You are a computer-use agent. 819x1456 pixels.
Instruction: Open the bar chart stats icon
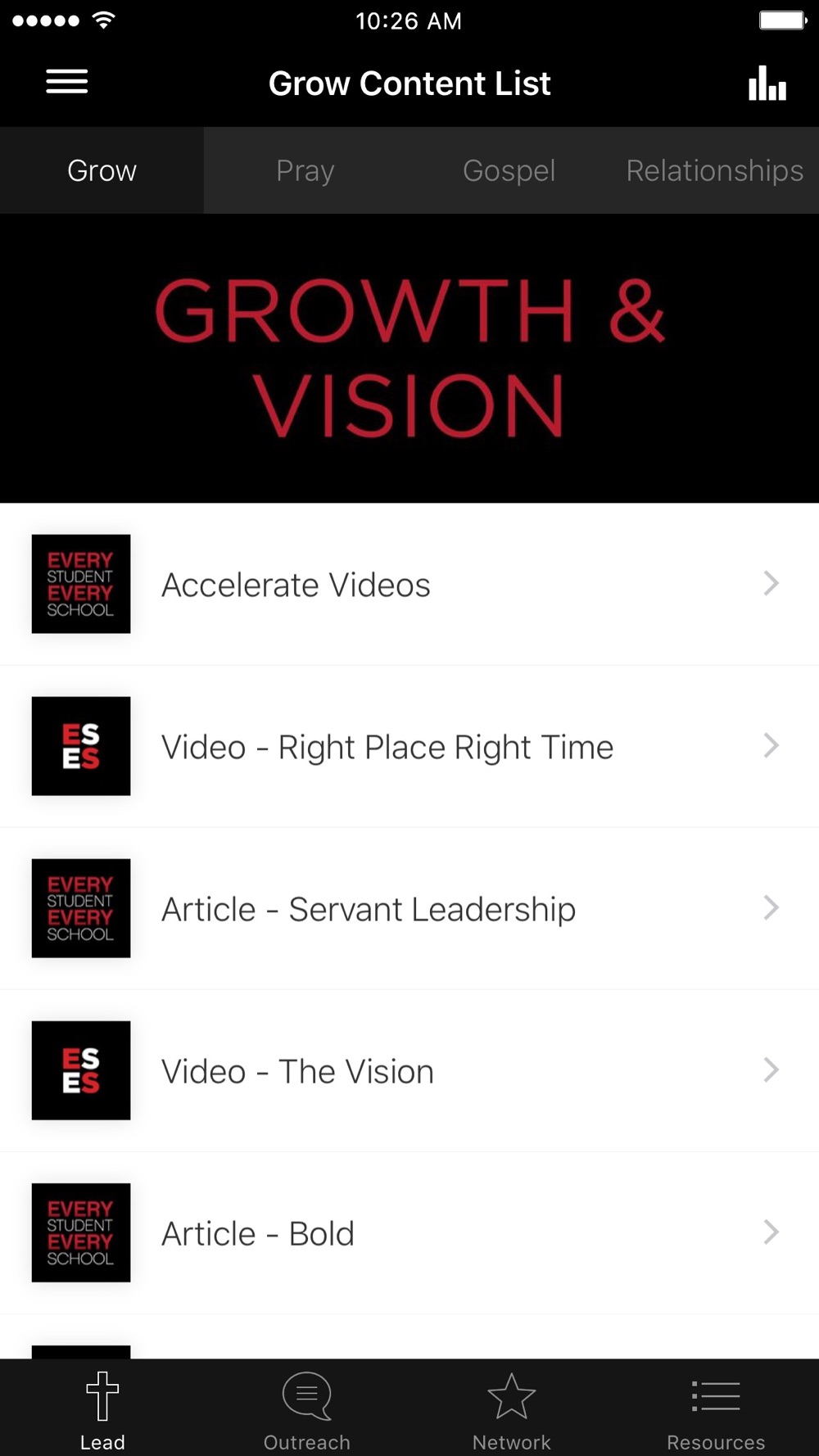767,84
